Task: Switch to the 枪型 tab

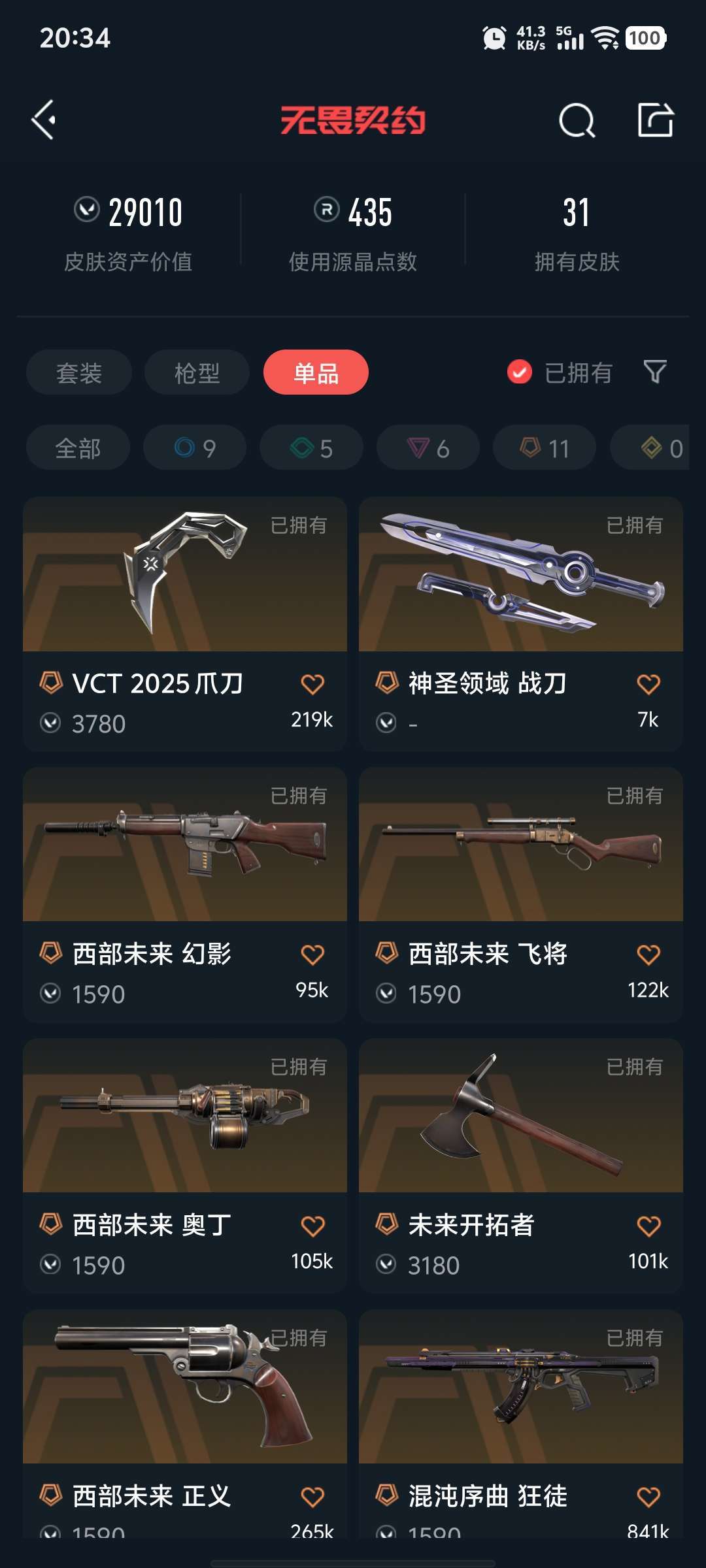Action: [197, 372]
